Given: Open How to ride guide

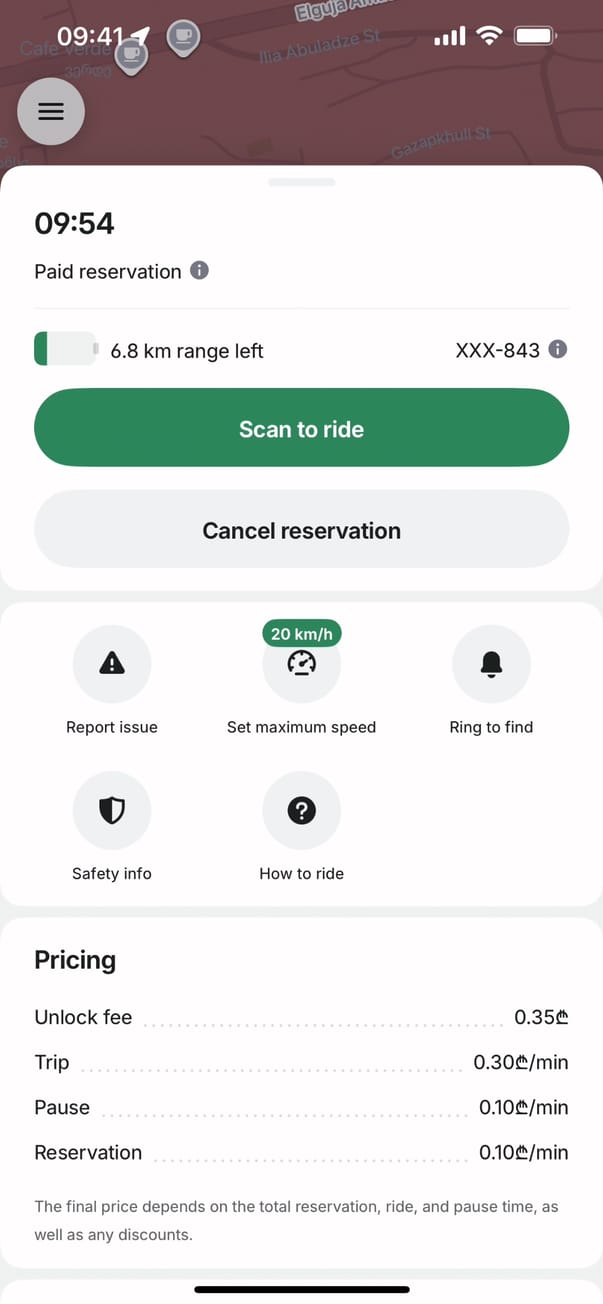Looking at the screenshot, I should 301,811.
